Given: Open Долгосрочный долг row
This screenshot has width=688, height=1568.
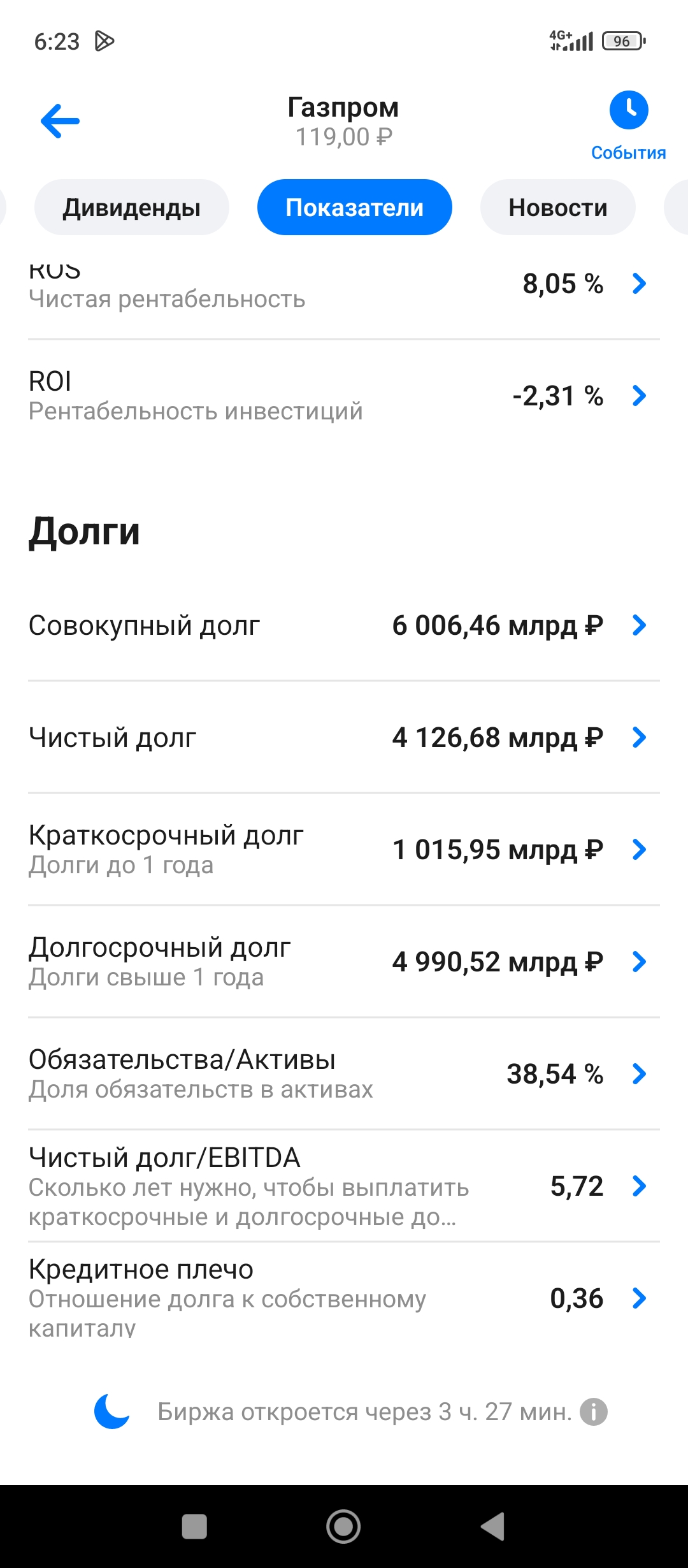Looking at the screenshot, I should 344,962.
